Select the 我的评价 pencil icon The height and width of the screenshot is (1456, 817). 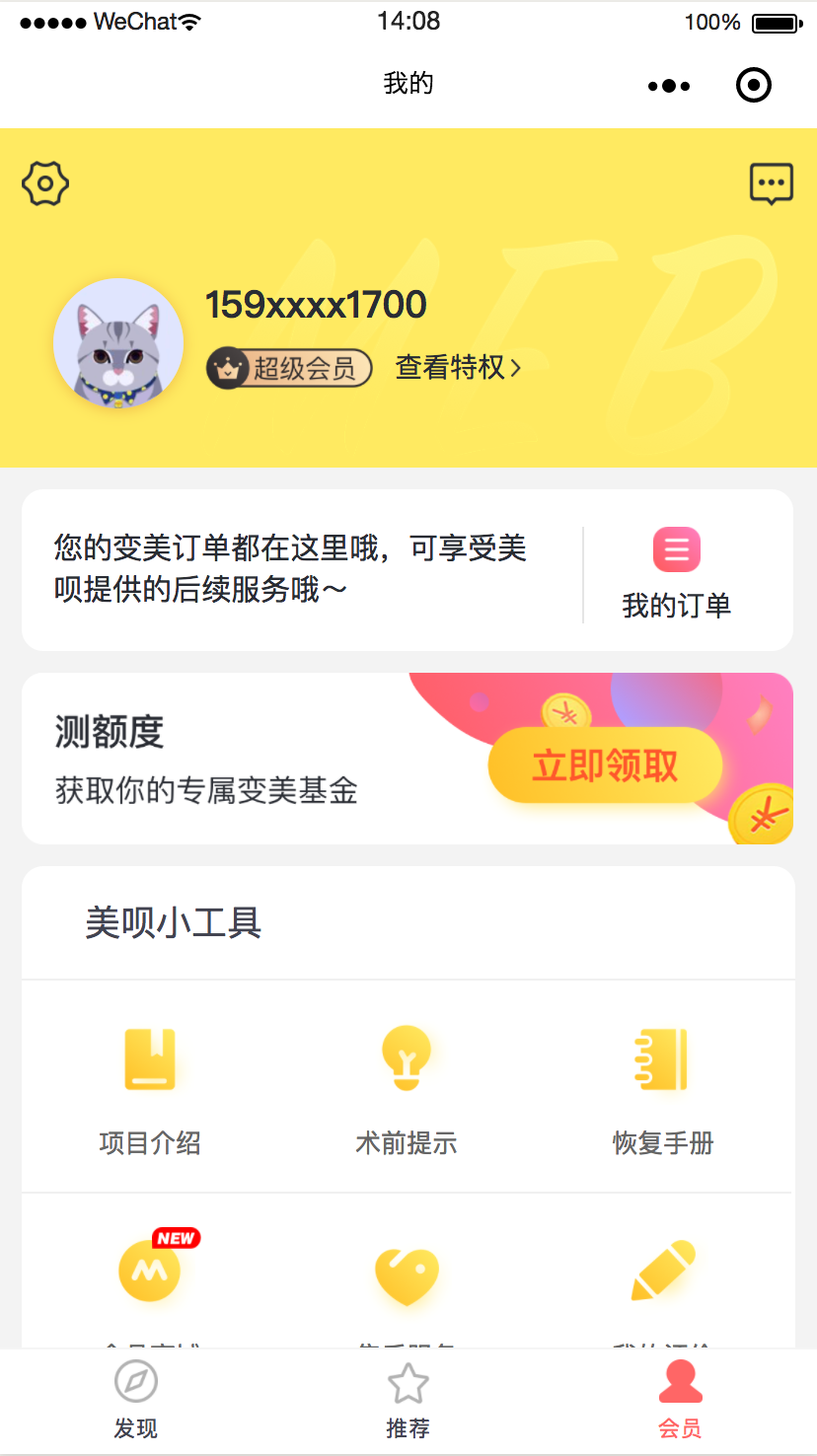pyautogui.click(x=663, y=1273)
